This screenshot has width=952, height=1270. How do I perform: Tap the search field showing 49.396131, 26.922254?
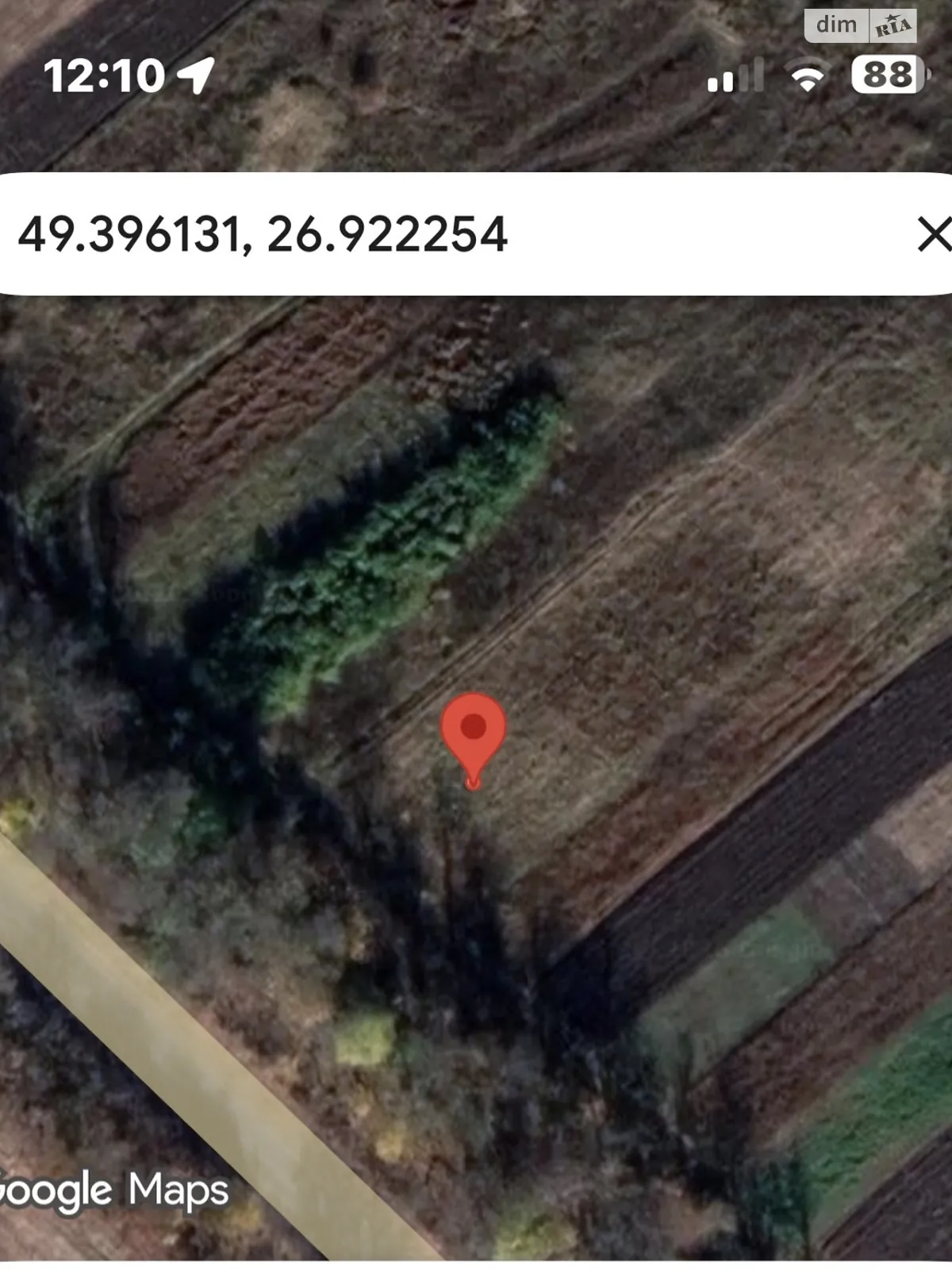397,235
